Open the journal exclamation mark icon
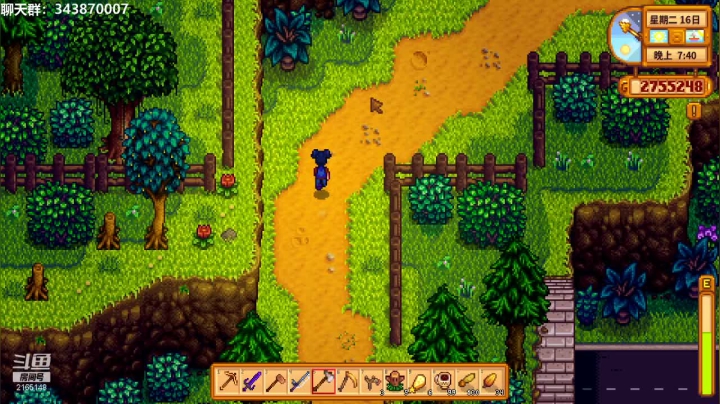This screenshot has width=720, height=404. pos(694,111)
